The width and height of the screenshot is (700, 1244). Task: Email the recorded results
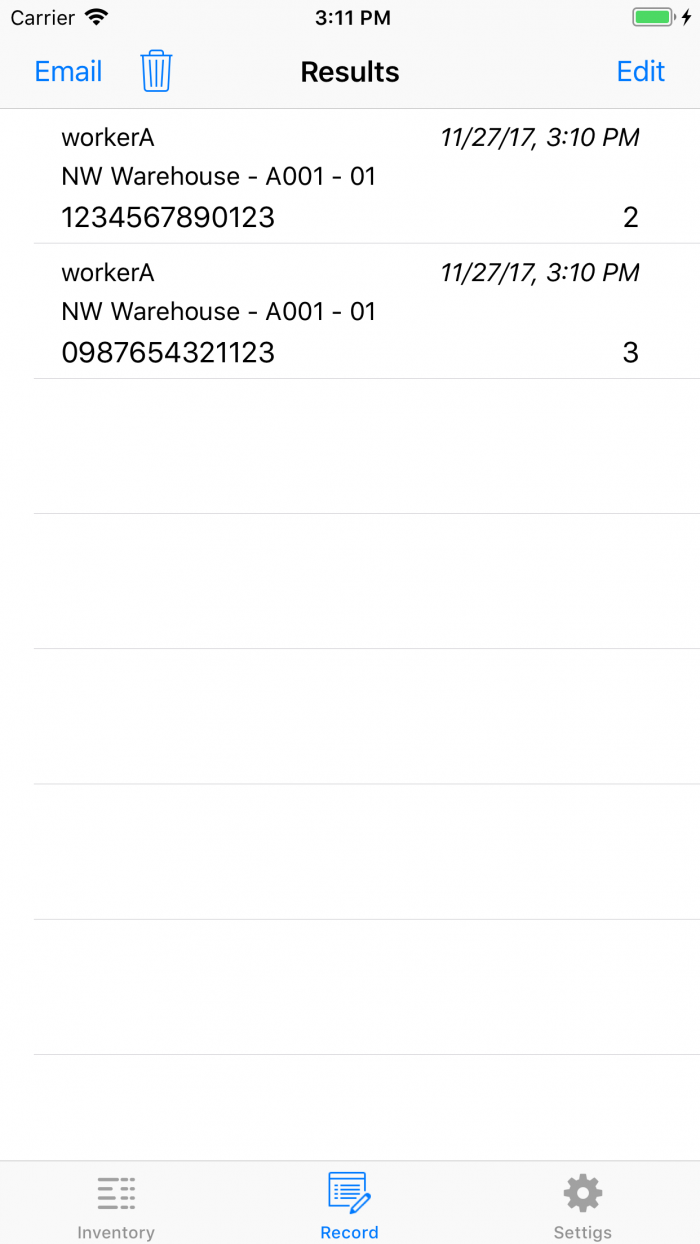[68, 72]
